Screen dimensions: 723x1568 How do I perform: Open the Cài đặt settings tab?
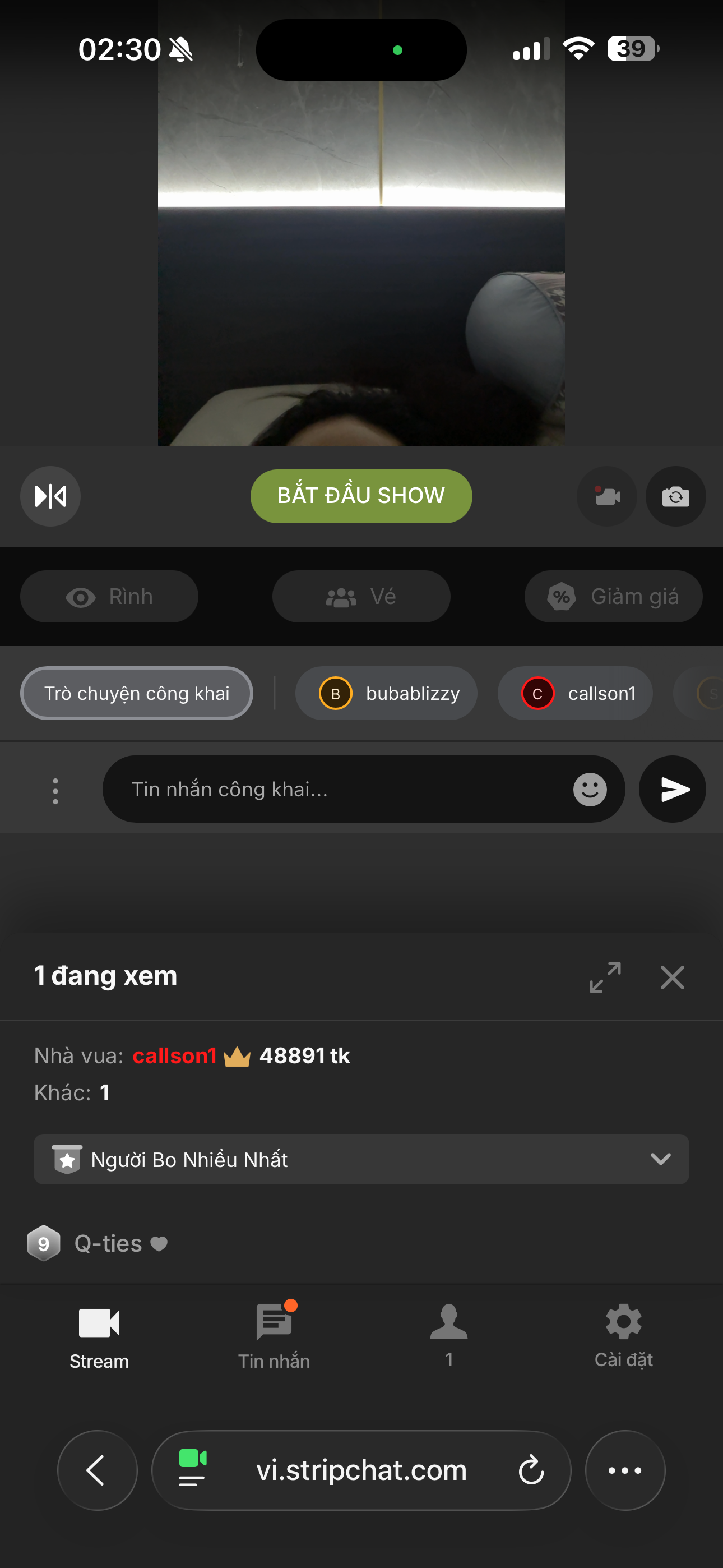point(624,1336)
